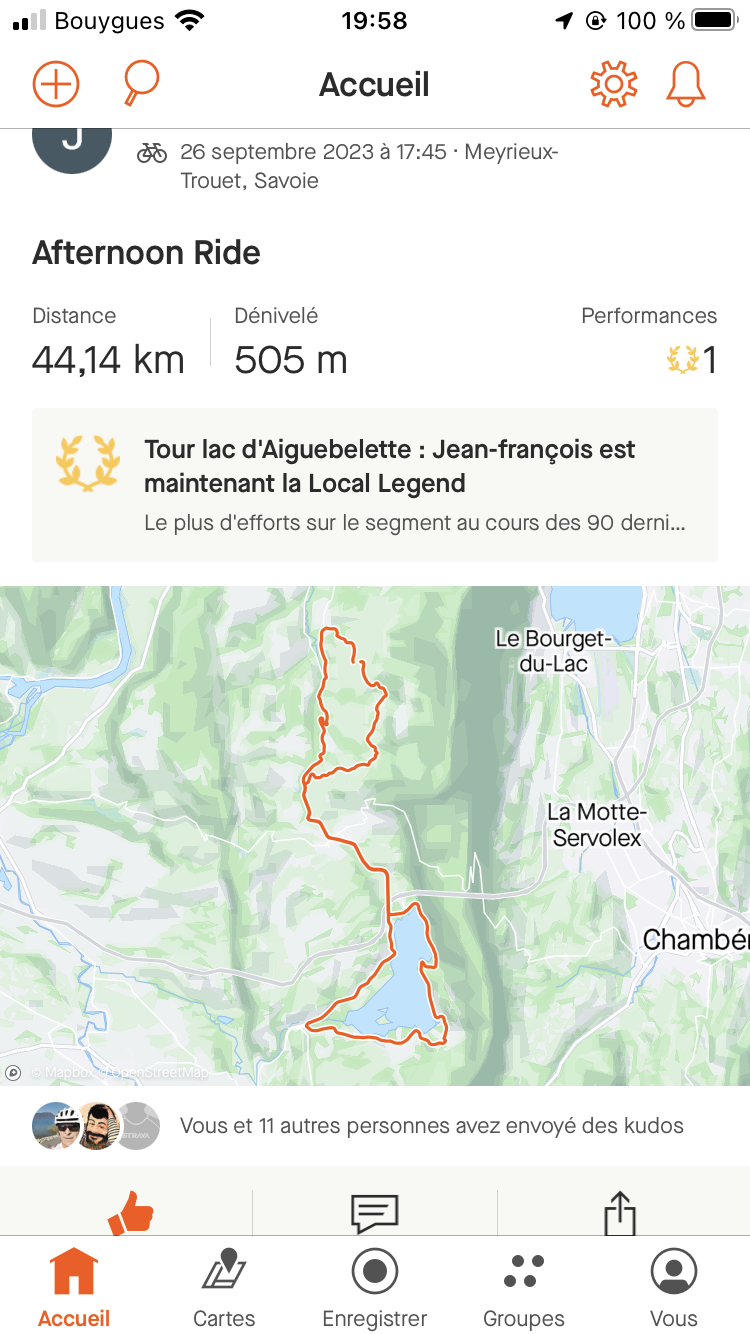
Task: Toggle kudos with the thumbs-up icon
Action: point(130,1214)
